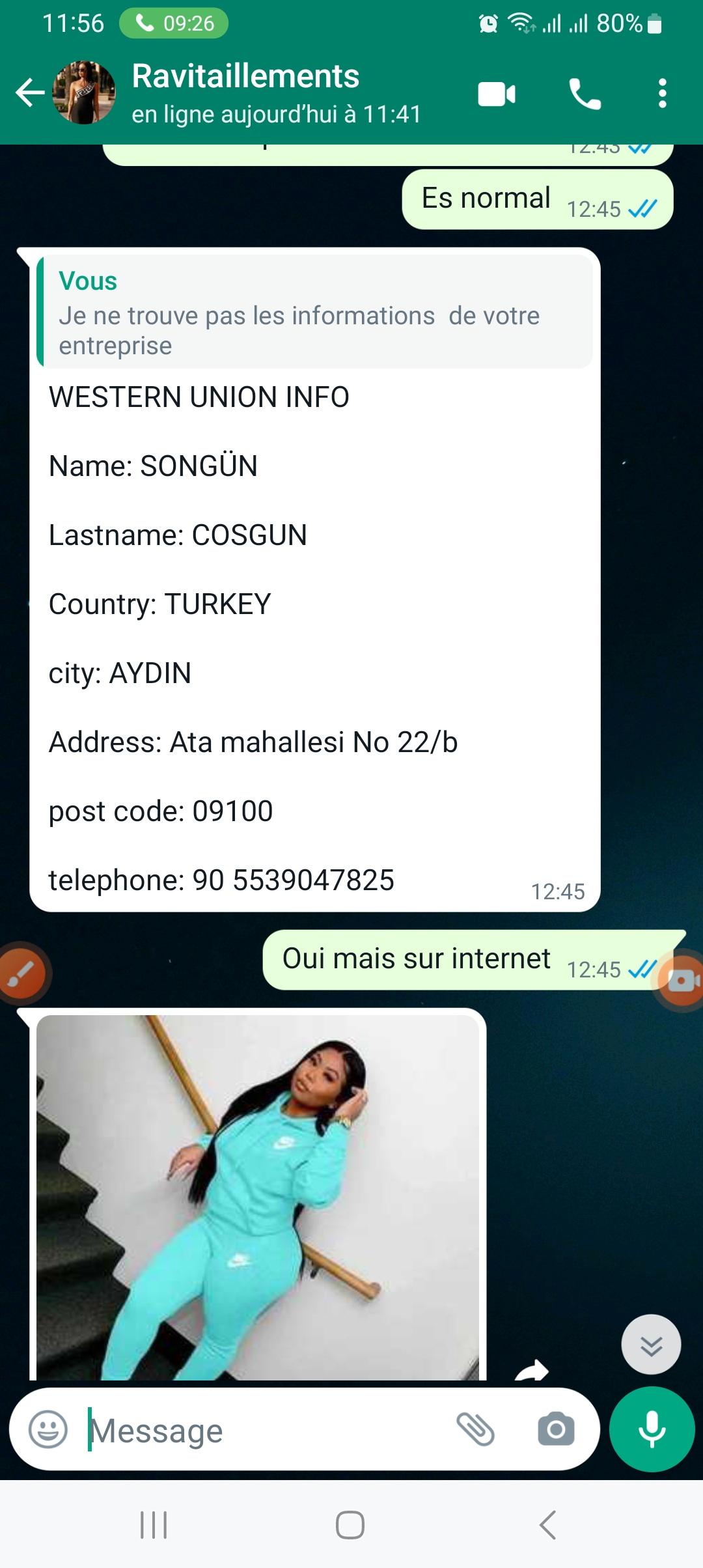703x1568 pixels.
Task: Go to the home screen
Action: (x=350, y=1524)
